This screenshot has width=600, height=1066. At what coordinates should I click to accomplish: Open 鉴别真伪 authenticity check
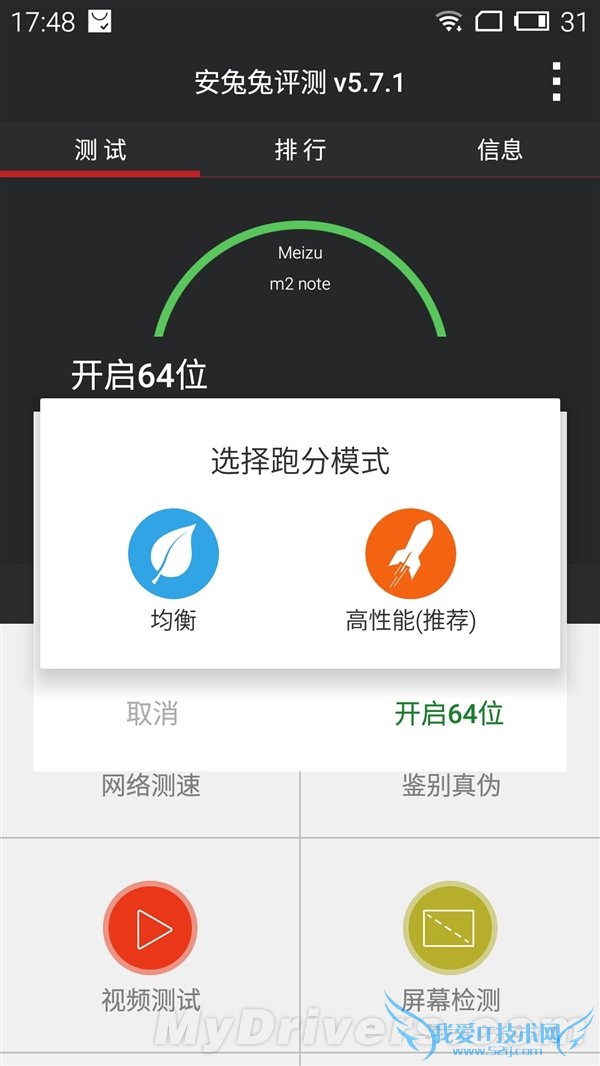451,786
